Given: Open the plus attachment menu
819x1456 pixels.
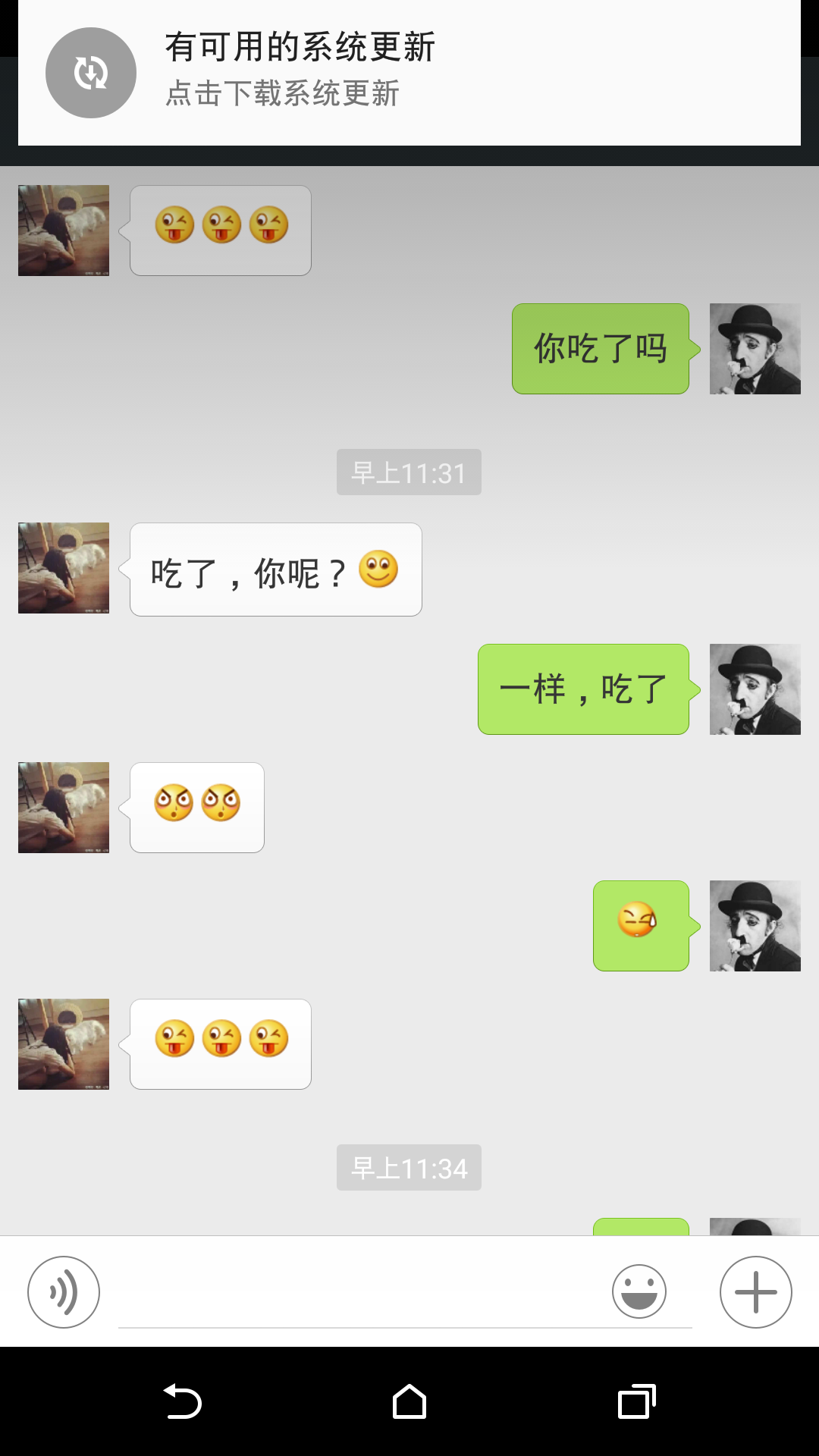Looking at the screenshot, I should point(755,1292).
